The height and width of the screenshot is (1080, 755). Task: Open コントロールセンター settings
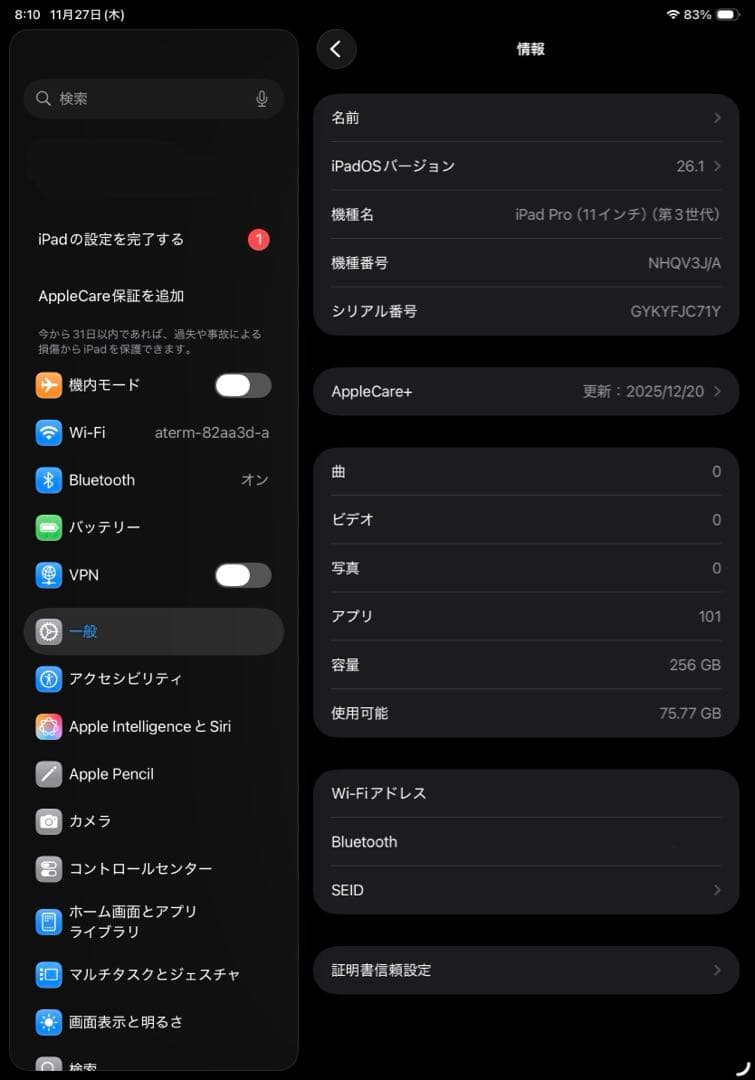pyautogui.click(x=140, y=869)
